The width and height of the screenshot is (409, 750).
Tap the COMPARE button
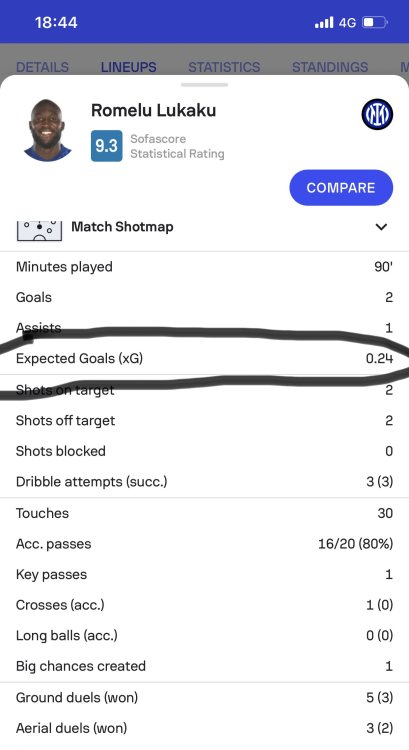tap(341, 188)
